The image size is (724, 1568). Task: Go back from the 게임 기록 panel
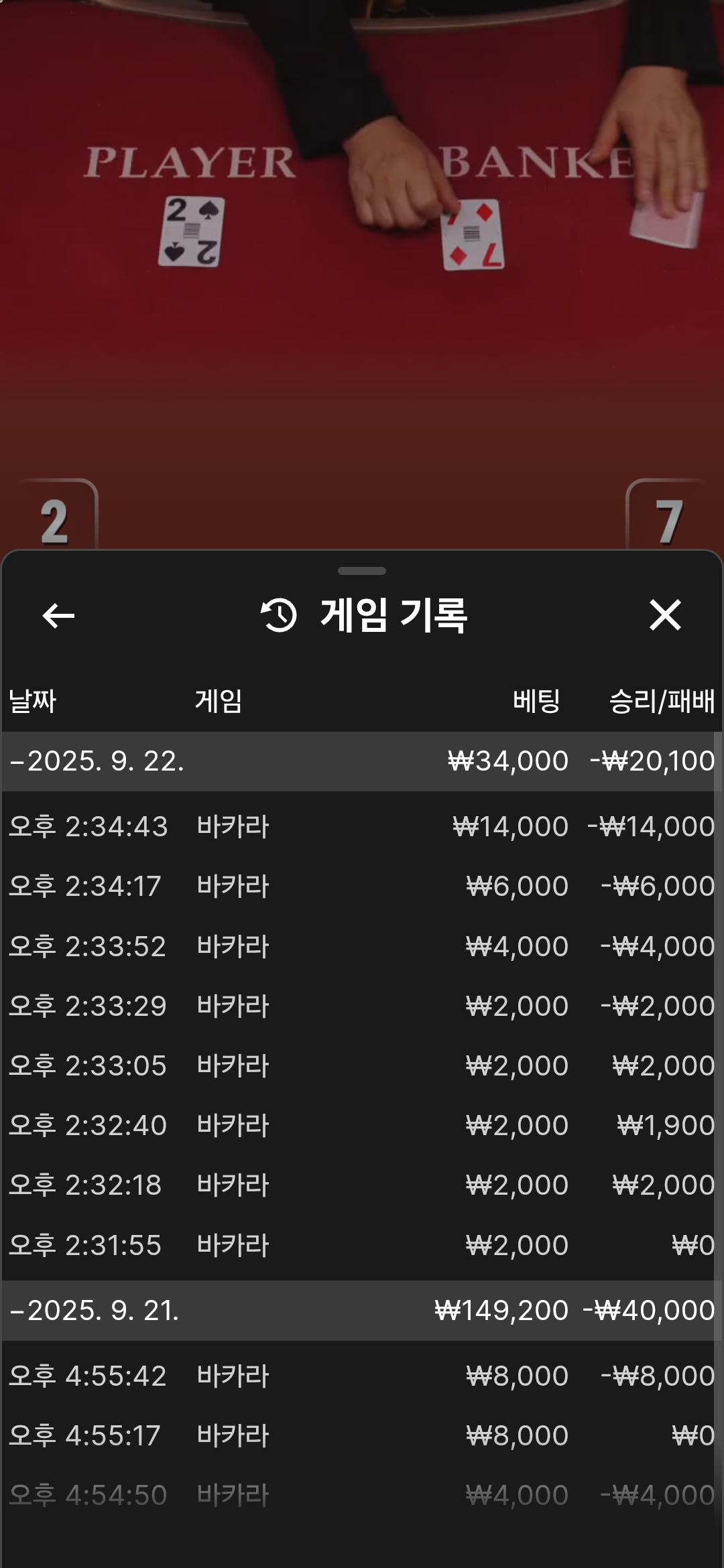[58, 615]
